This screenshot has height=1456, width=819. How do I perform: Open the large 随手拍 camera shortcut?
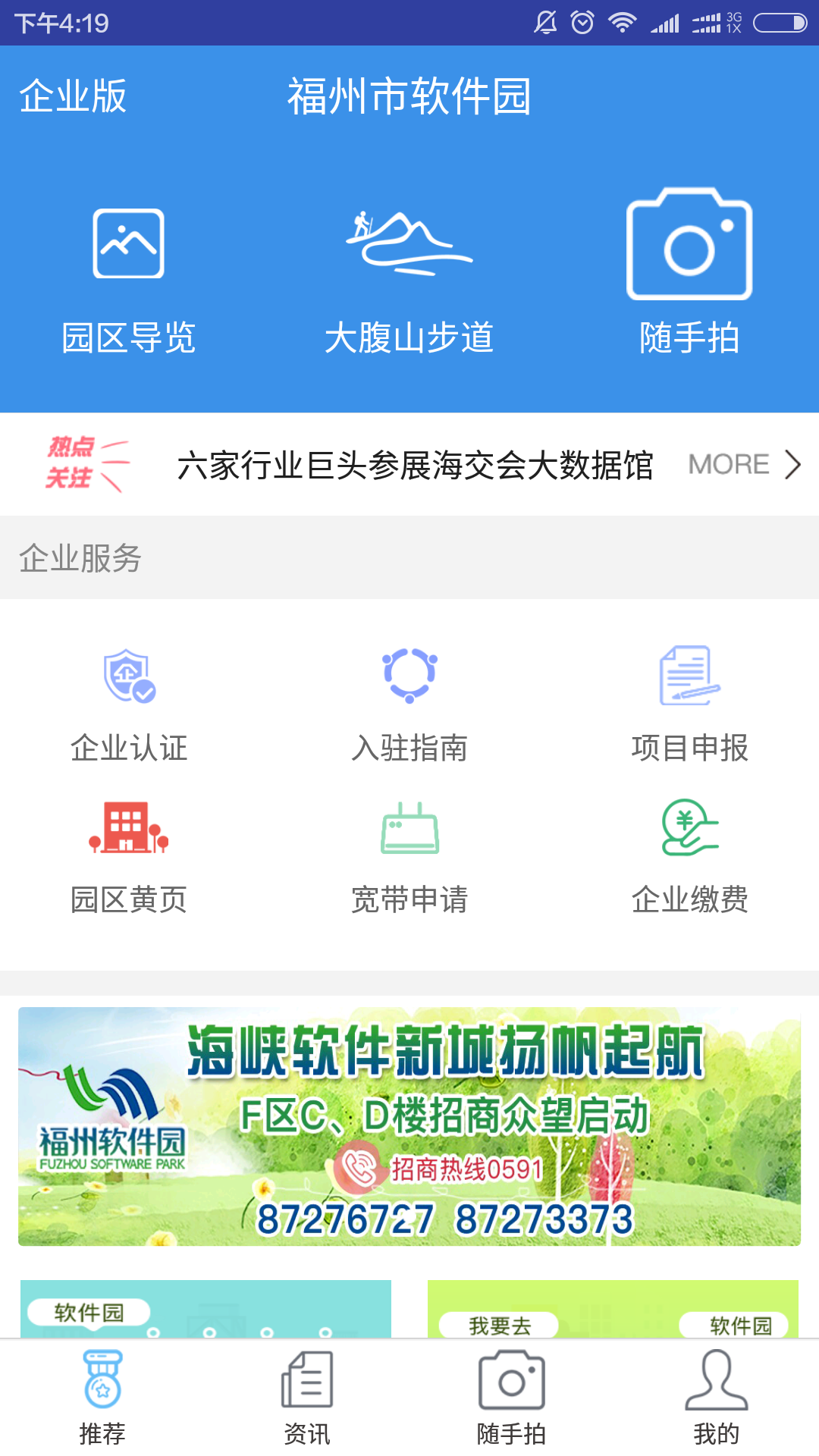tap(689, 271)
